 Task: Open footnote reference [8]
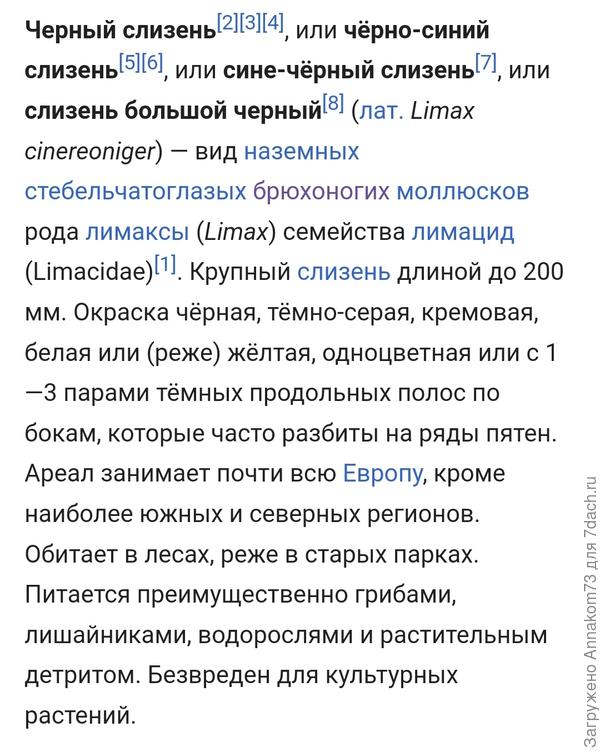tap(333, 103)
